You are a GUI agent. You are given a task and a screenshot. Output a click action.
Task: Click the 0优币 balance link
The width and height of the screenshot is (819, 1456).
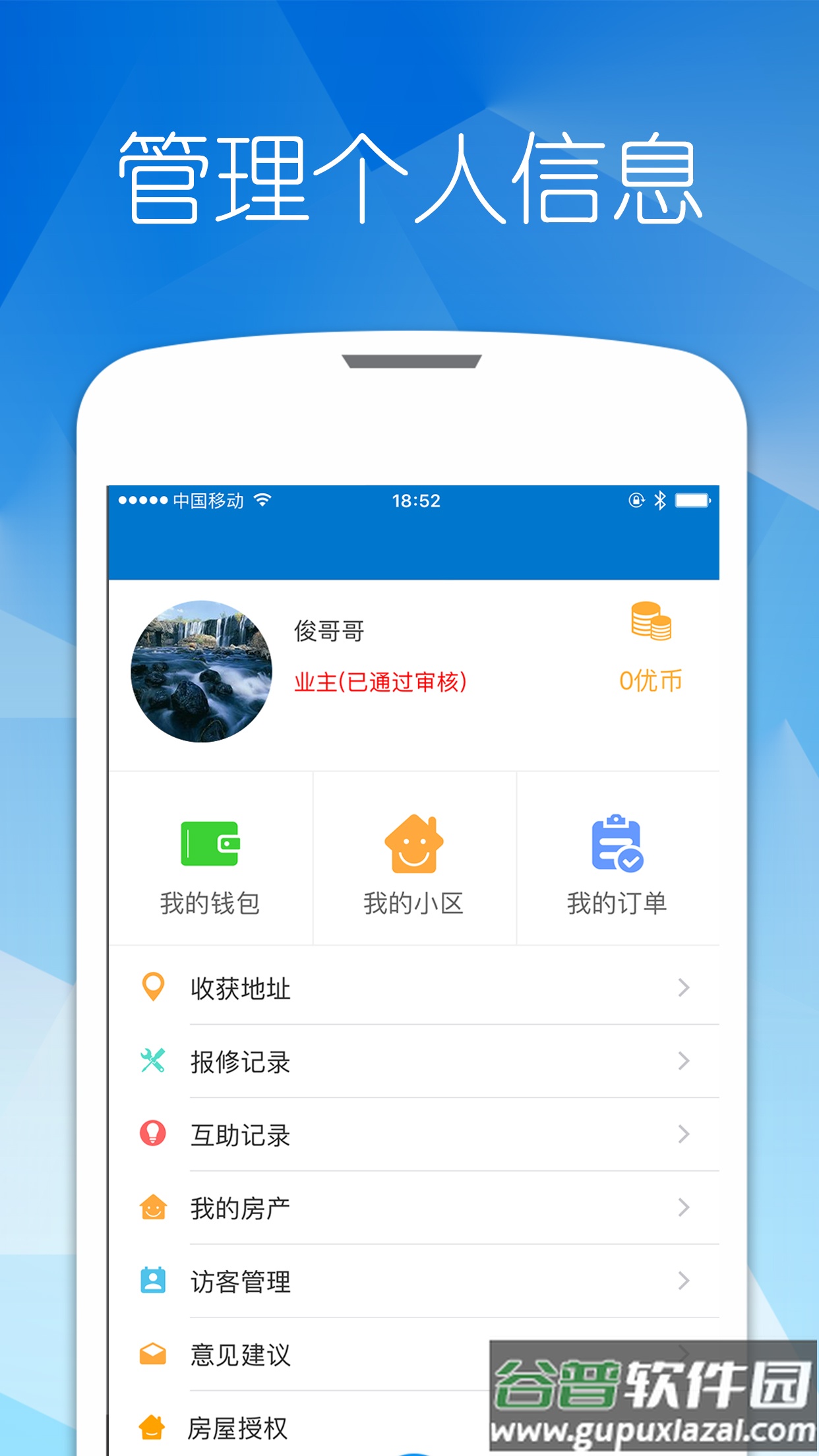[x=651, y=679]
